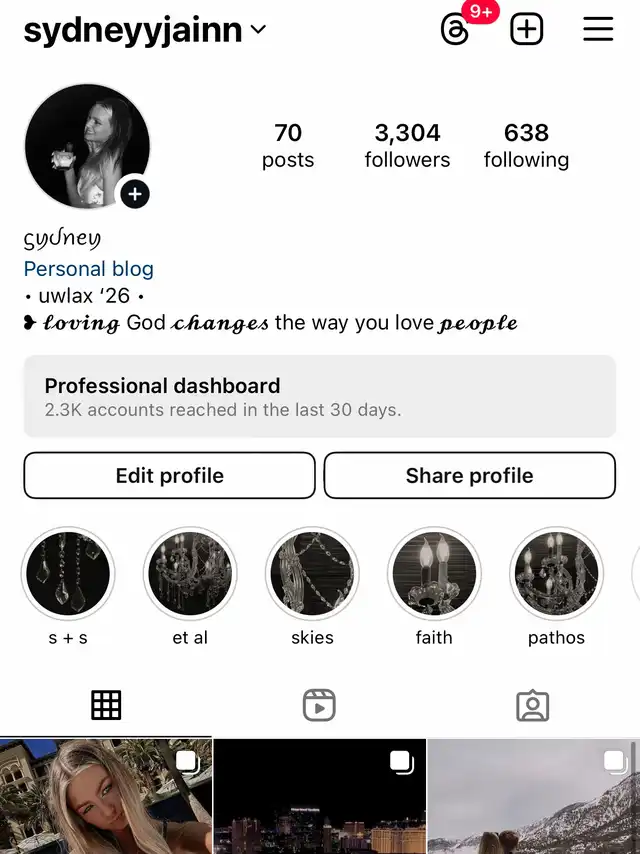Viewport: 640px width, 854px height.
Task: Add to your story from the profile picture
Action: click(x=134, y=194)
